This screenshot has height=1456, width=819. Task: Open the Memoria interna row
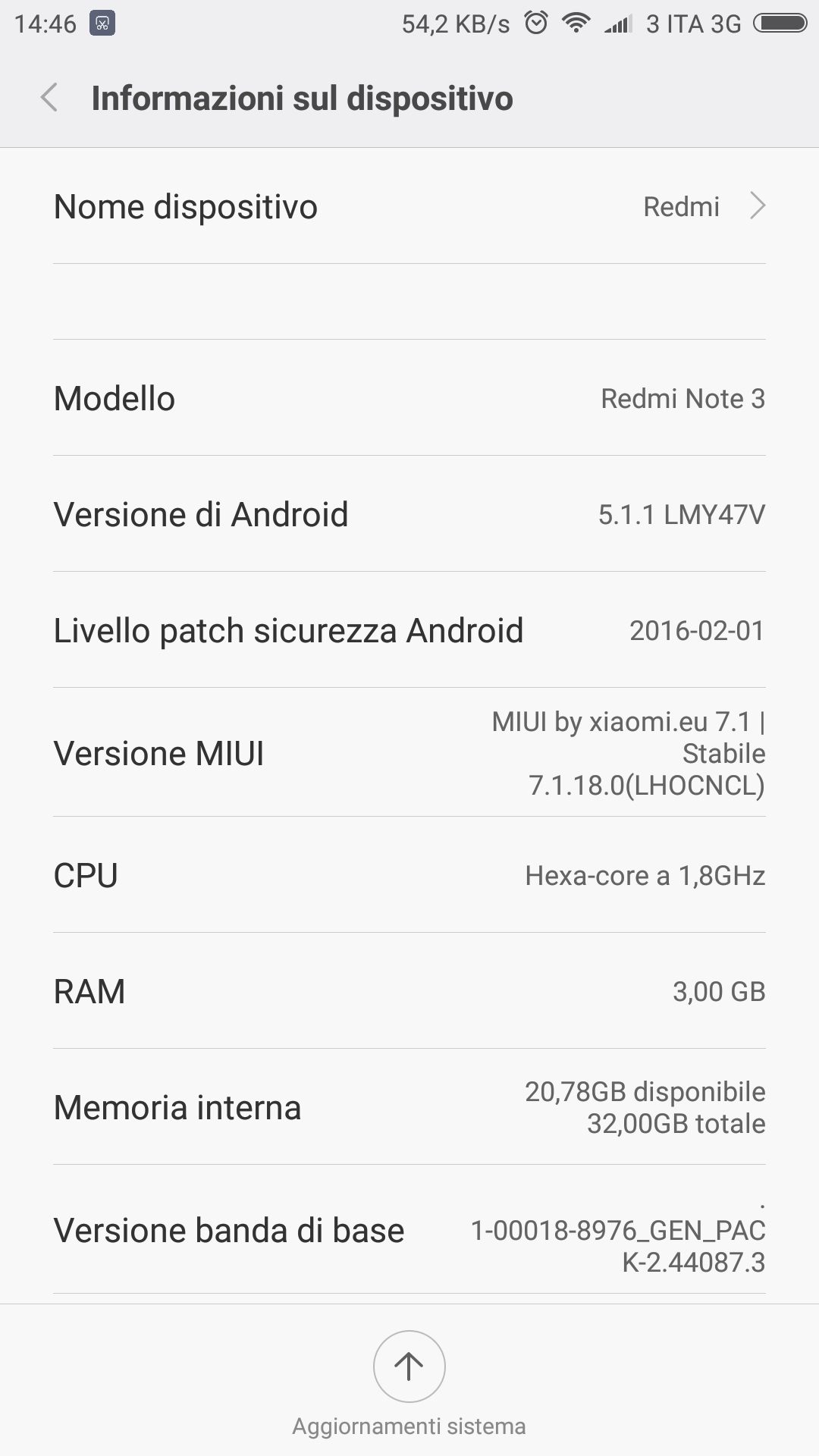409,1107
